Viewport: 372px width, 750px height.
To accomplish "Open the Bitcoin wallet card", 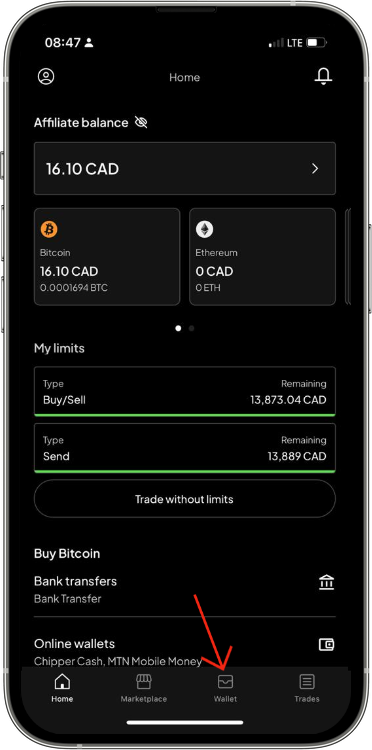I will [107, 256].
